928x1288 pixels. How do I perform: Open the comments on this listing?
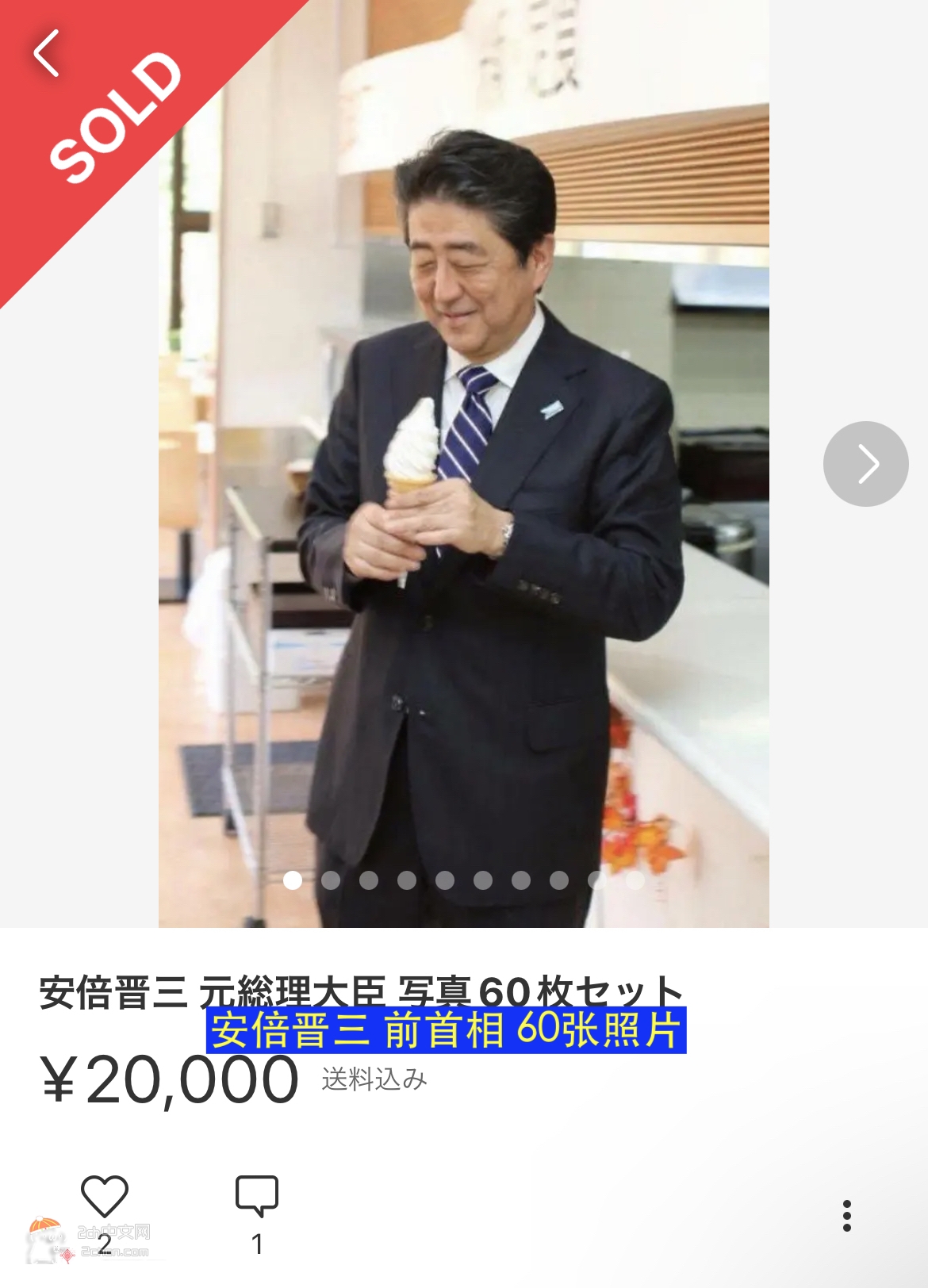257,1196
